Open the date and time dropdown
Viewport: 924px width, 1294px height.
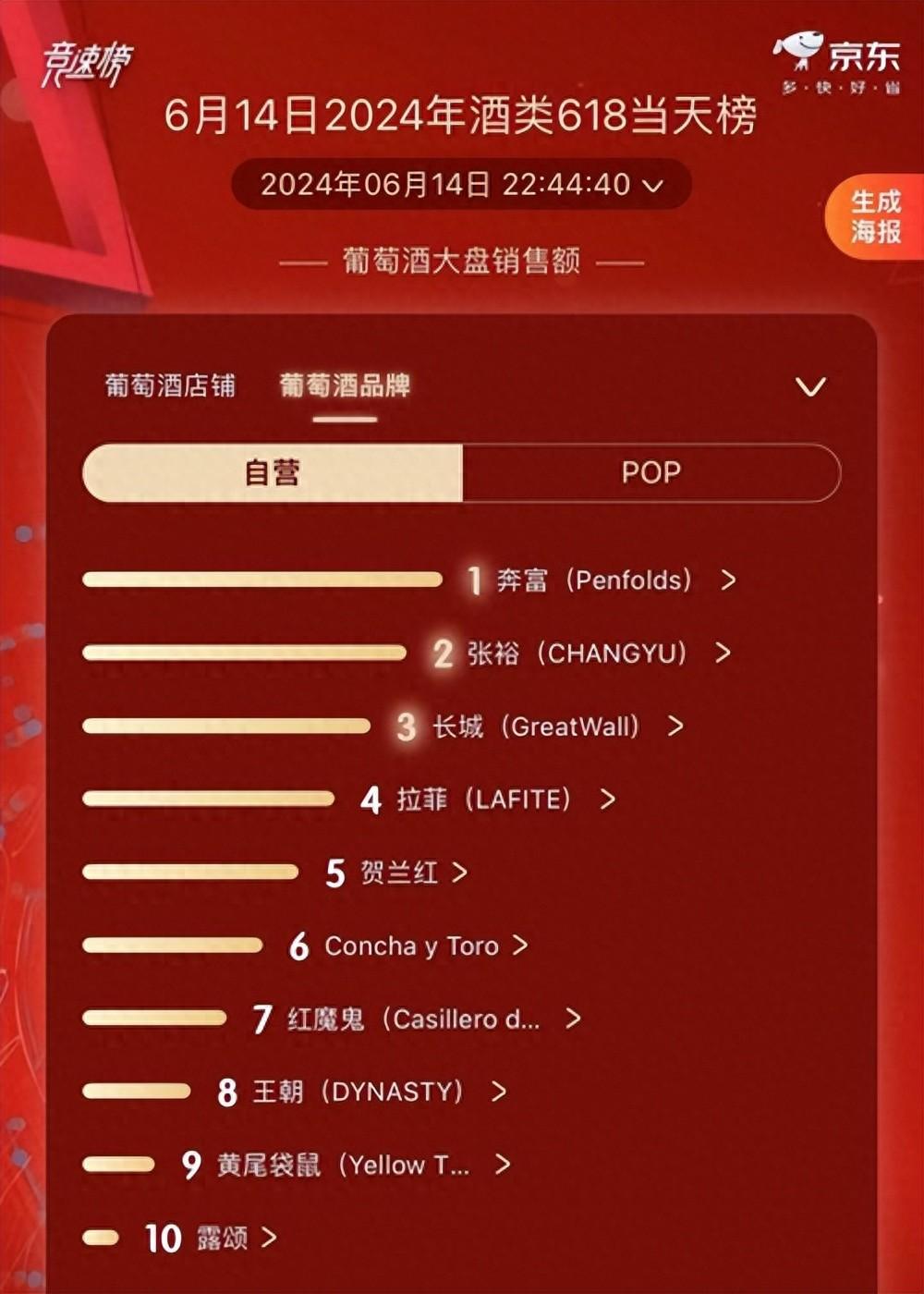point(461,184)
